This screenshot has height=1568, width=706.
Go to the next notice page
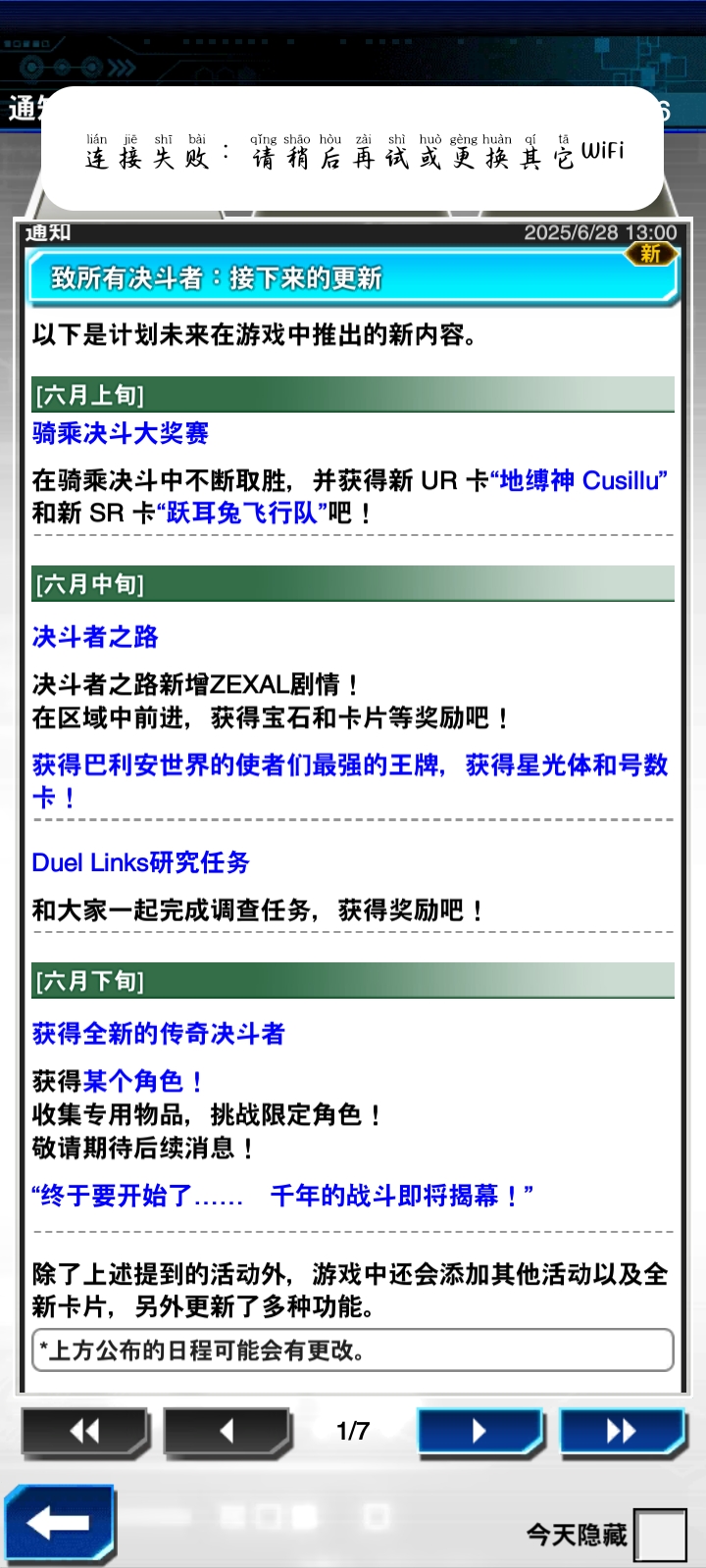coord(479,1432)
